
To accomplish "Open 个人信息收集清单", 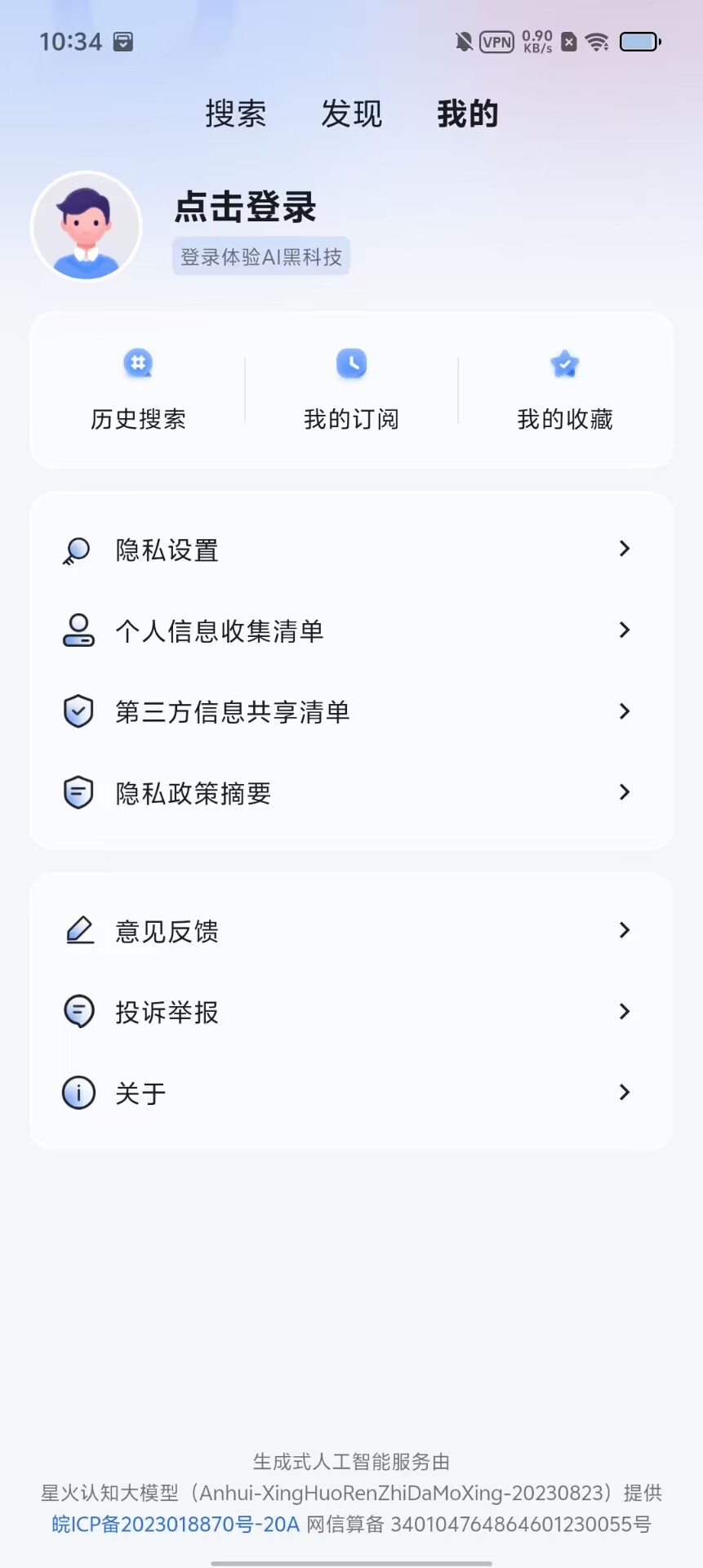I will coord(351,630).
